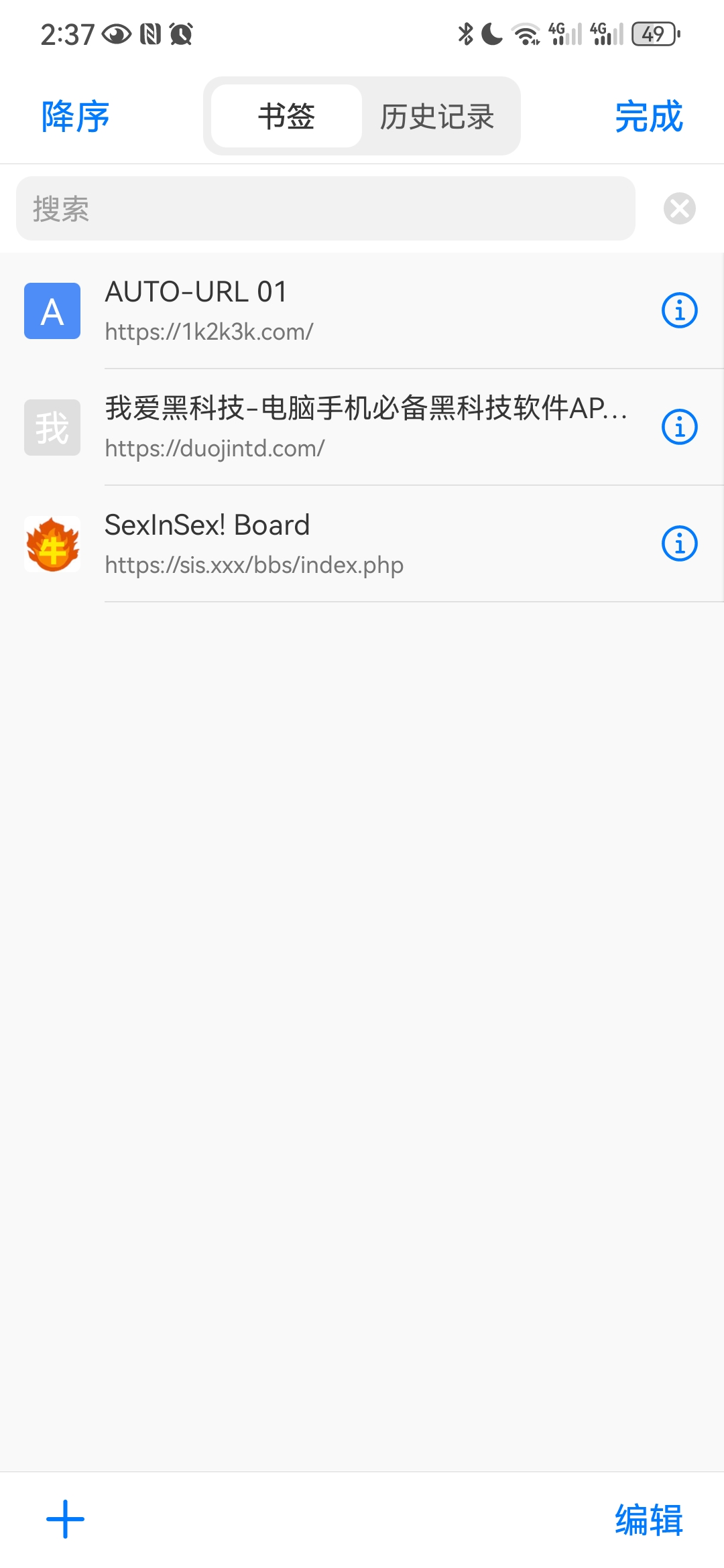The width and height of the screenshot is (724, 1568).
Task: Show info for the sis.xxx bookmark
Action: click(x=680, y=543)
